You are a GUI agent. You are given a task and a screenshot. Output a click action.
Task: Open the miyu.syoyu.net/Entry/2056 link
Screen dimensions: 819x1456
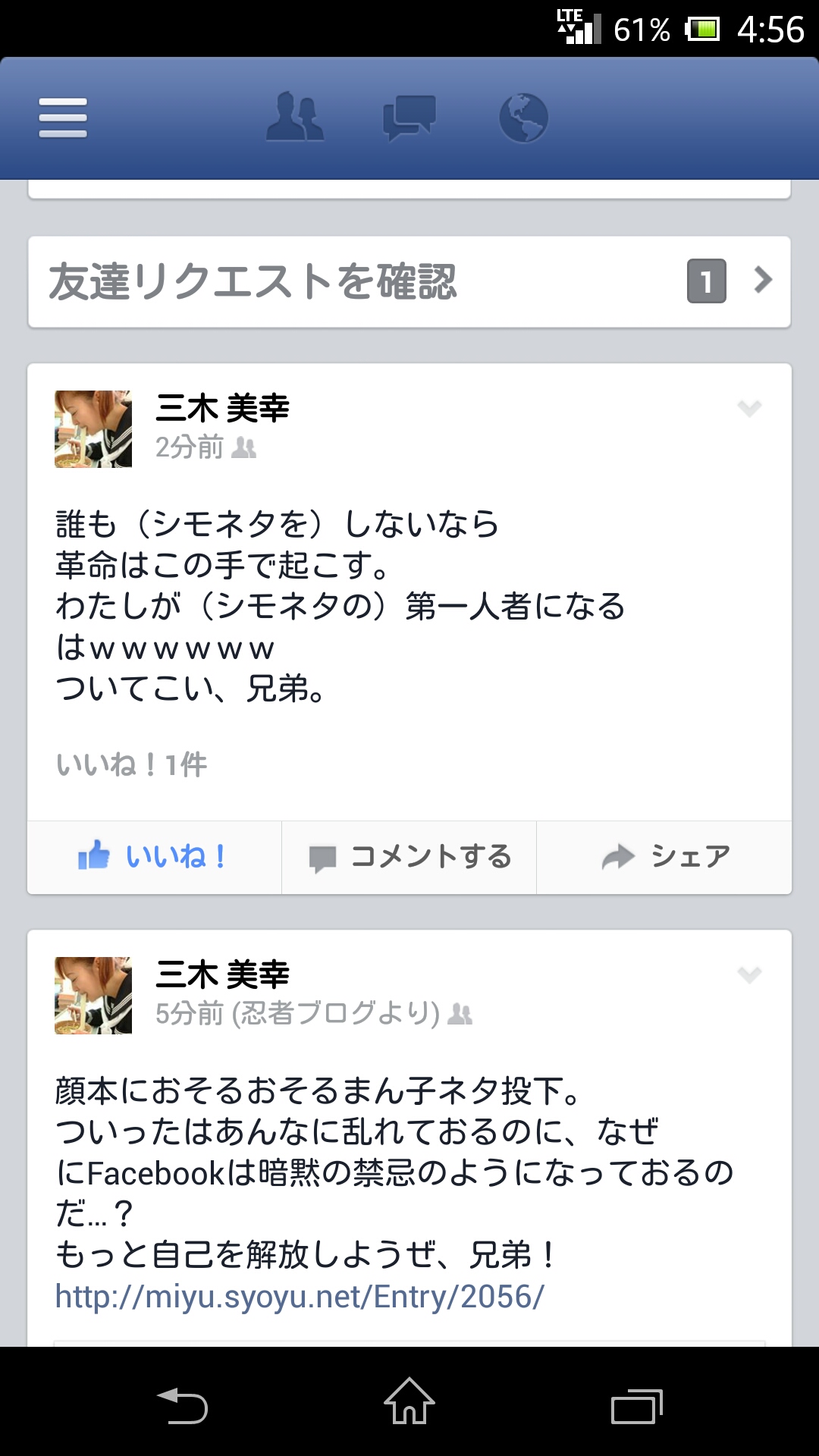pyautogui.click(x=300, y=1297)
